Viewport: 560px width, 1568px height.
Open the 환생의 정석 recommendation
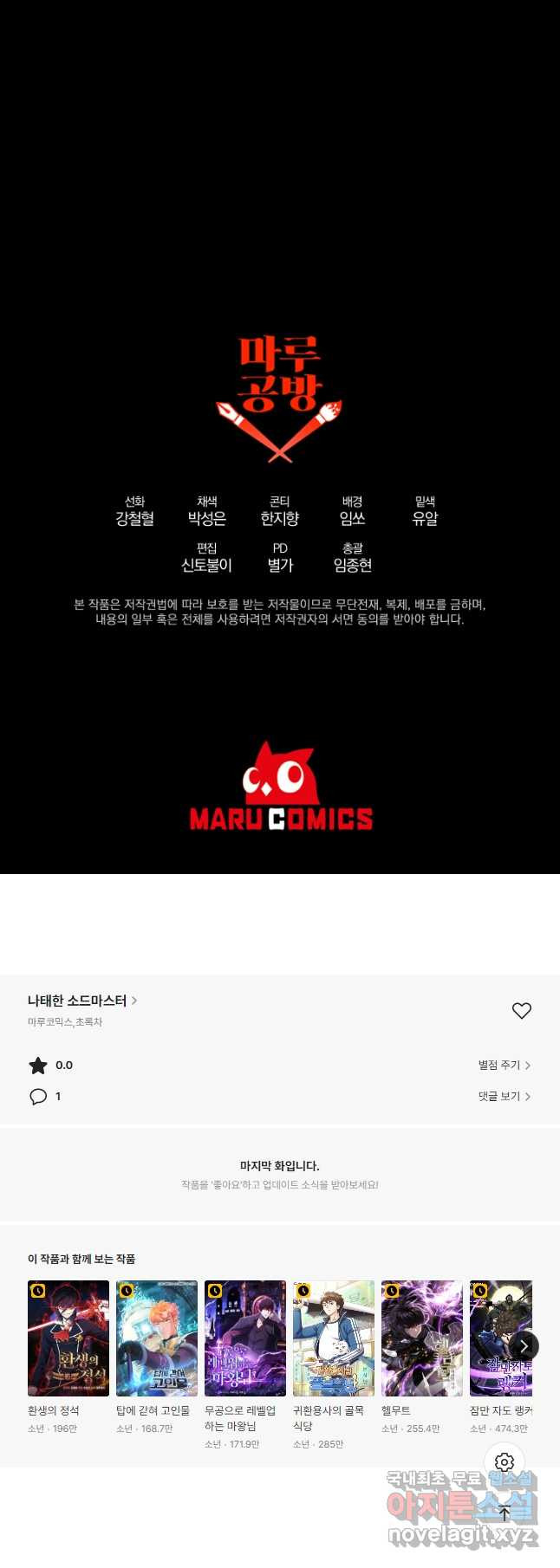(x=68, y=1338)
